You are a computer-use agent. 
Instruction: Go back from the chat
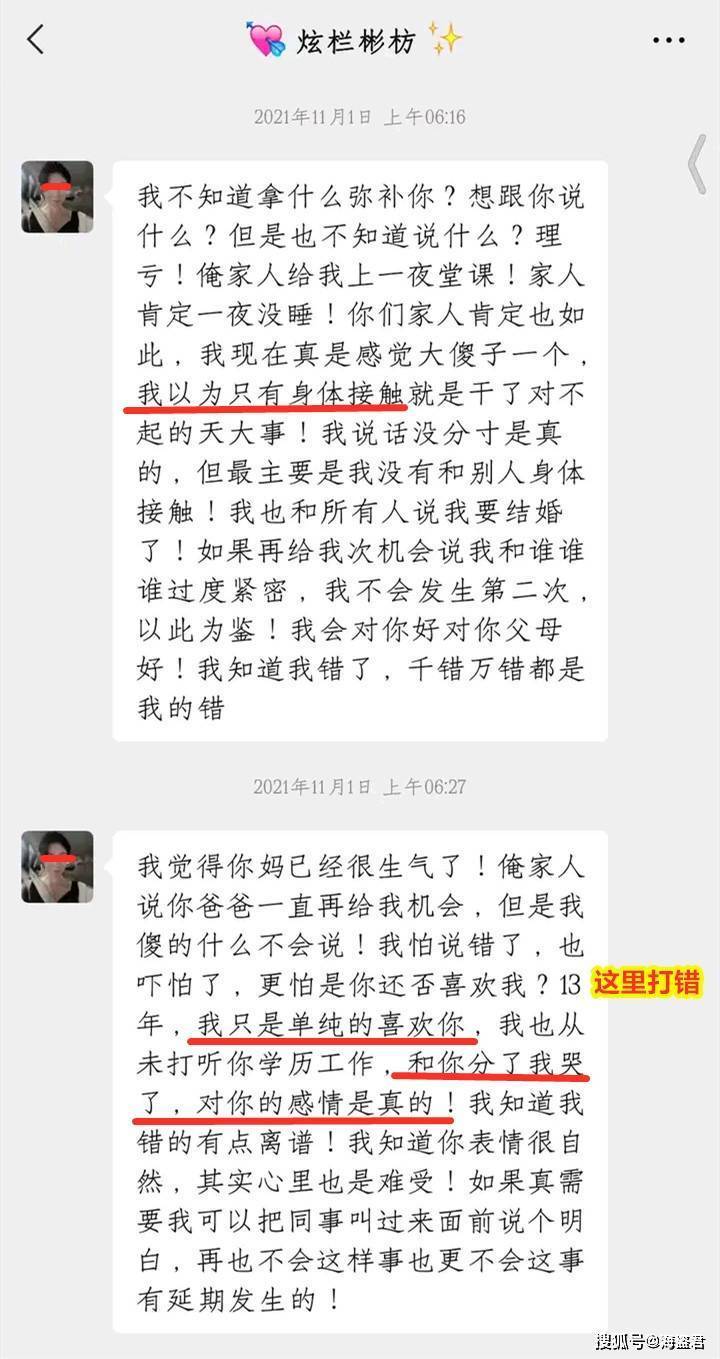pyautogui.click(x=36, y=40)
